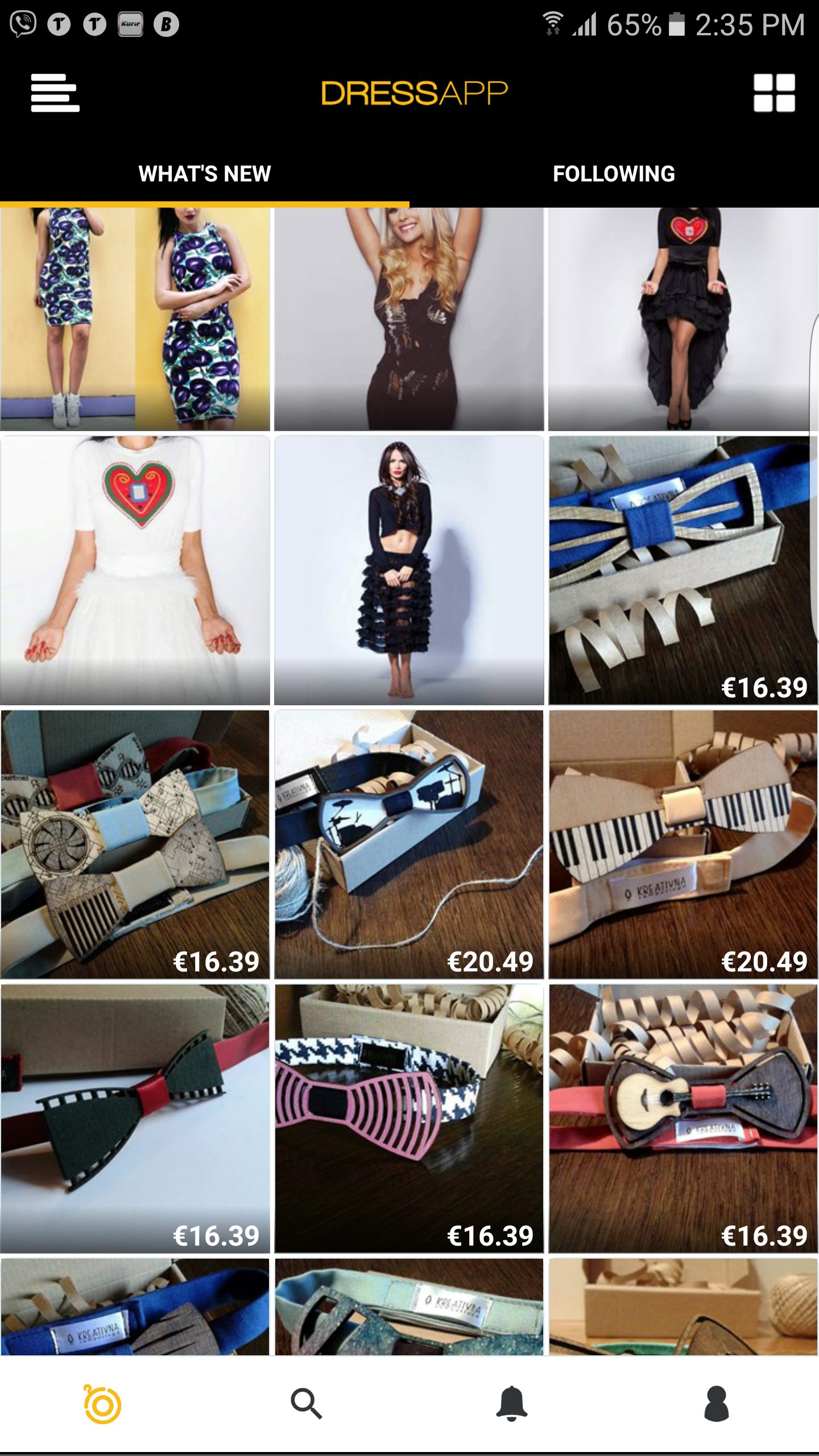This screenshot has height=1456, width=819.
Task: View the white heart t-shirt outfit
Action: click(x=135, y=570)
